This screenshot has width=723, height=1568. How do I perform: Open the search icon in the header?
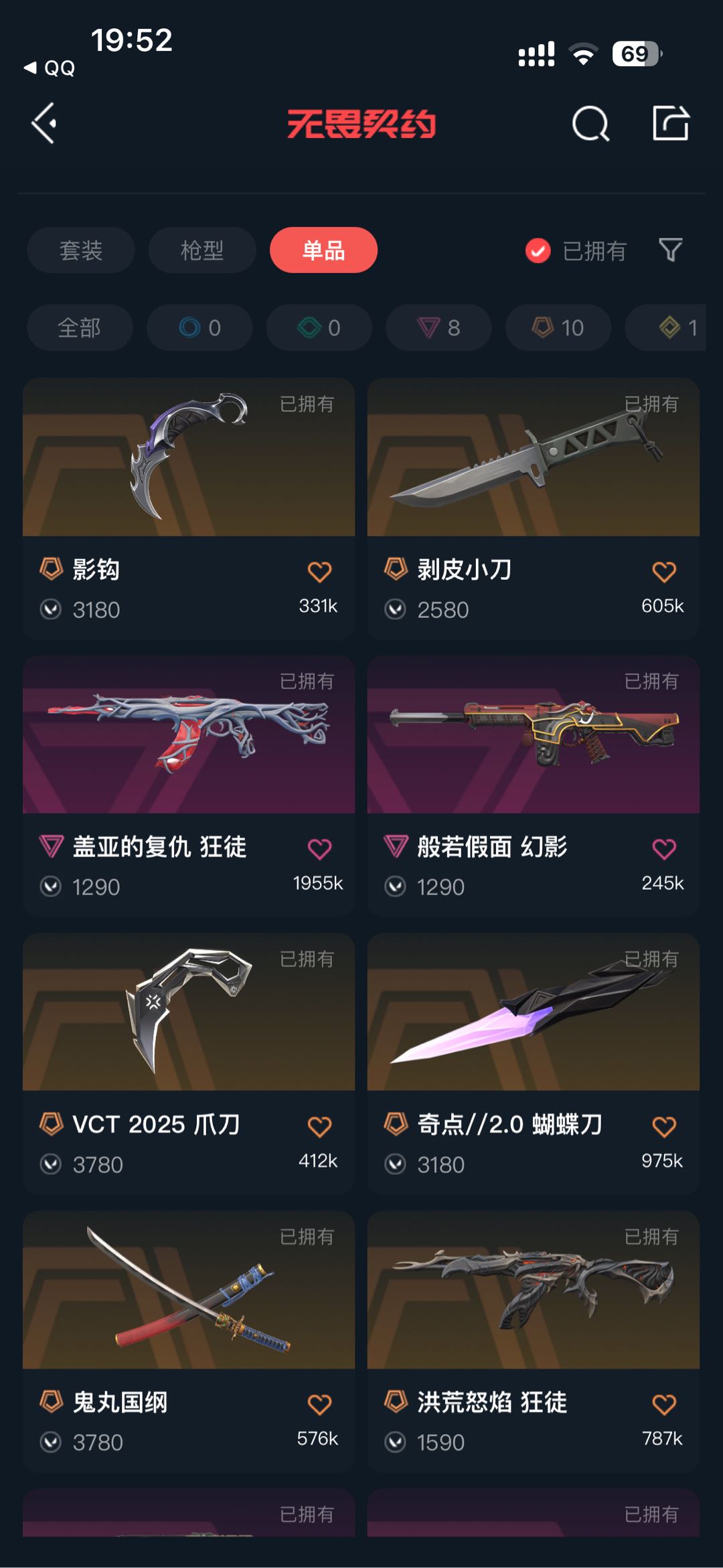coord(590,124)
